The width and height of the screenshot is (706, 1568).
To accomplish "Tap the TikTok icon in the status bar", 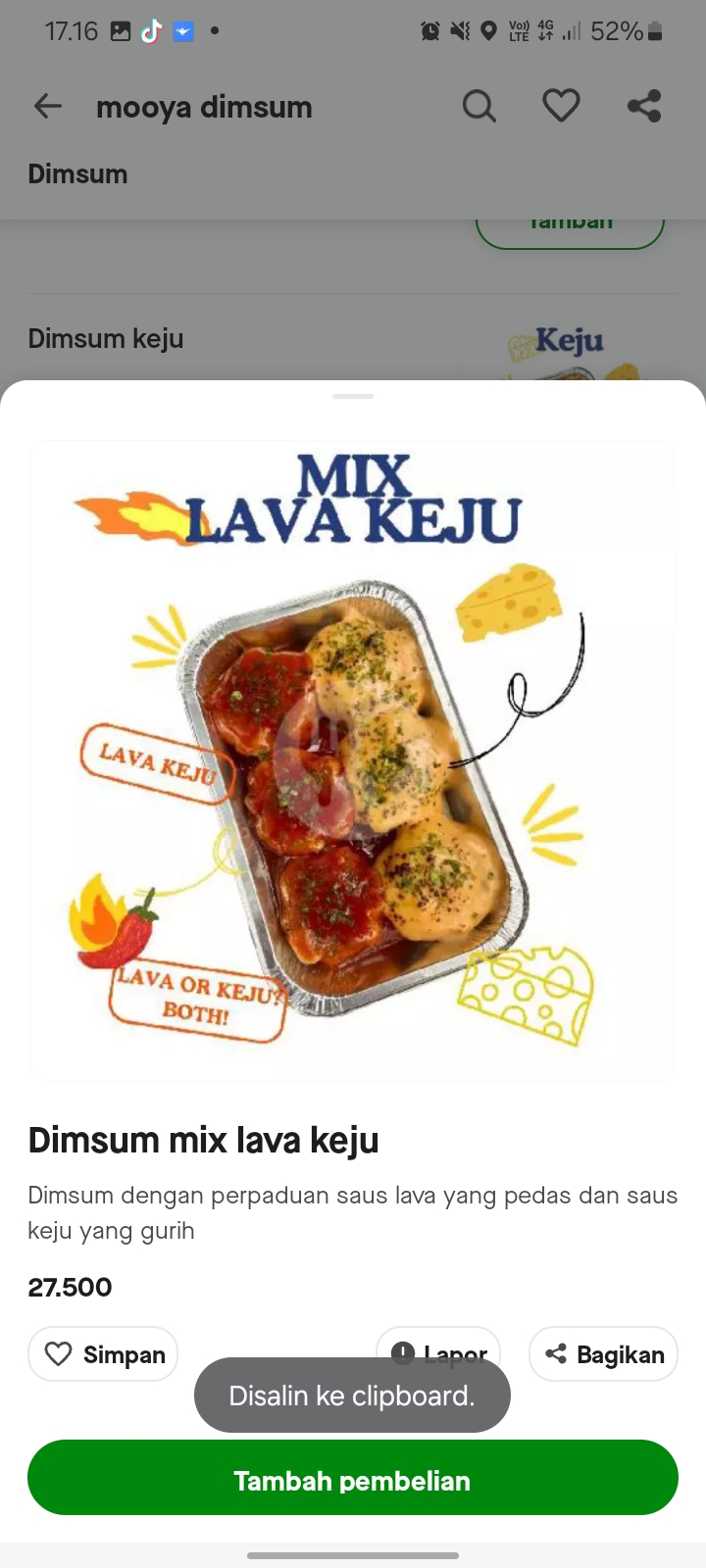I will click(x=150, y=30).
